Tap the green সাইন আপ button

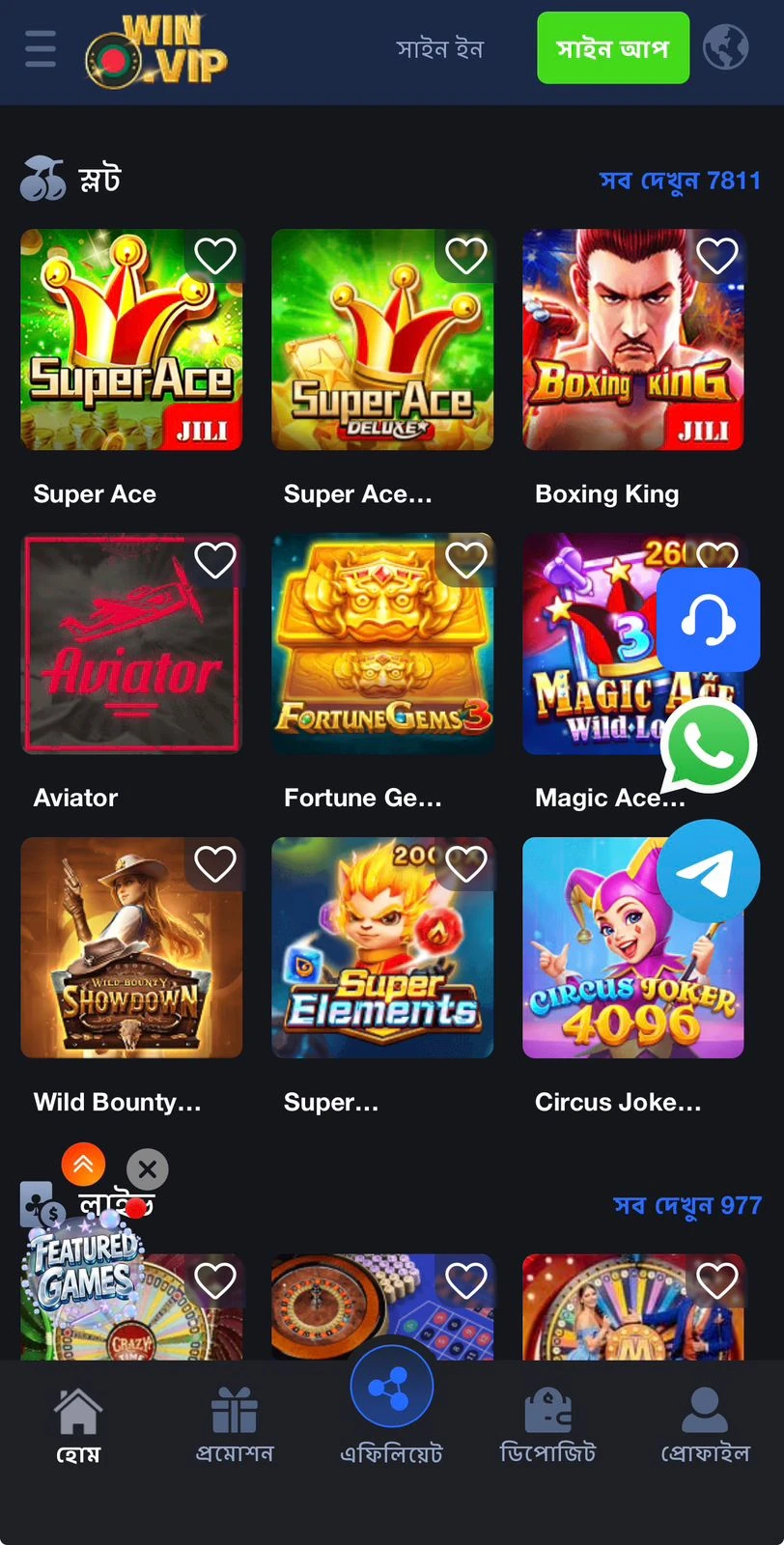613,48
